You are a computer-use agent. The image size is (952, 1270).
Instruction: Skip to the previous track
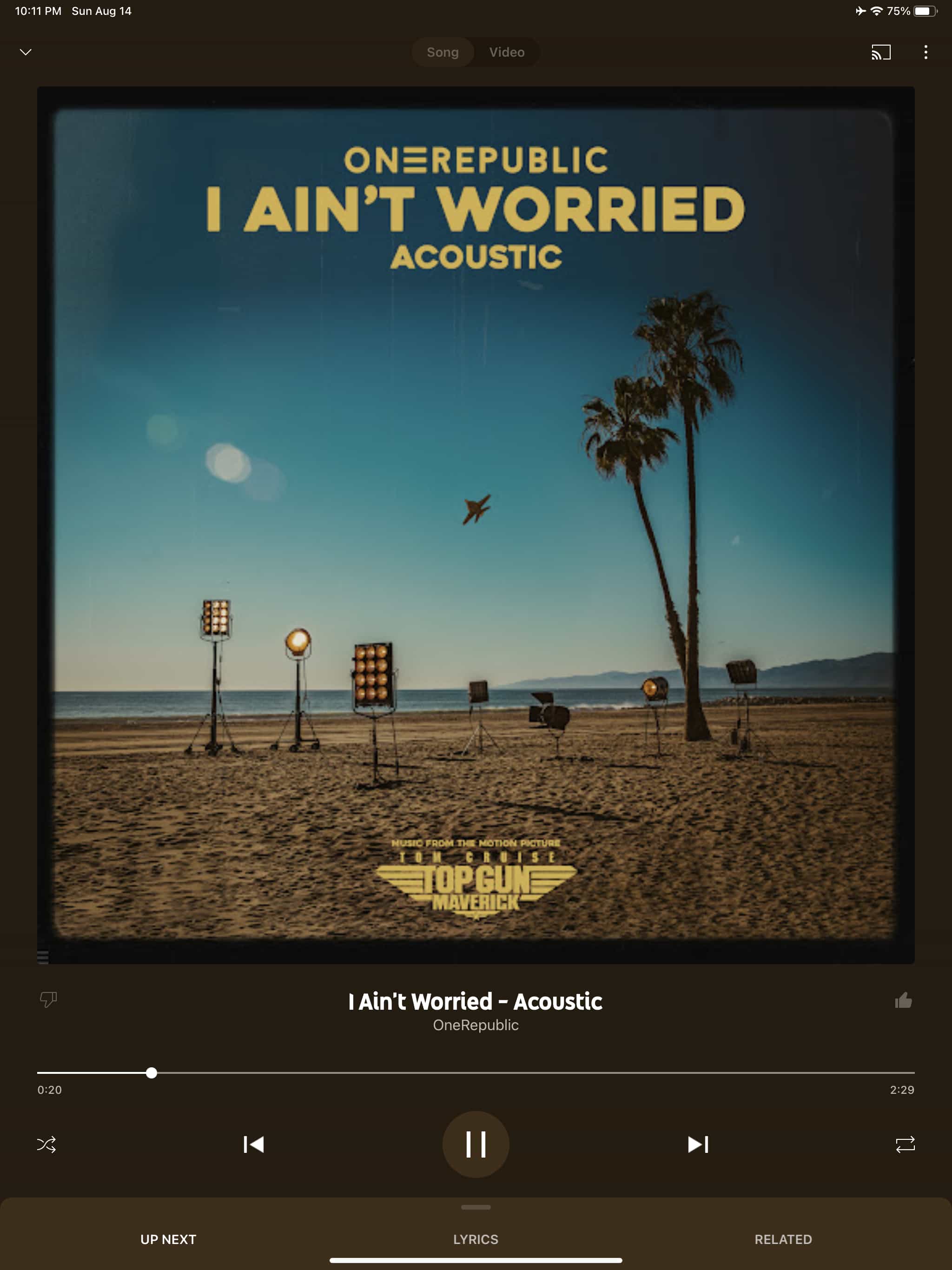pyautogui.click(x=254, y=1144)
